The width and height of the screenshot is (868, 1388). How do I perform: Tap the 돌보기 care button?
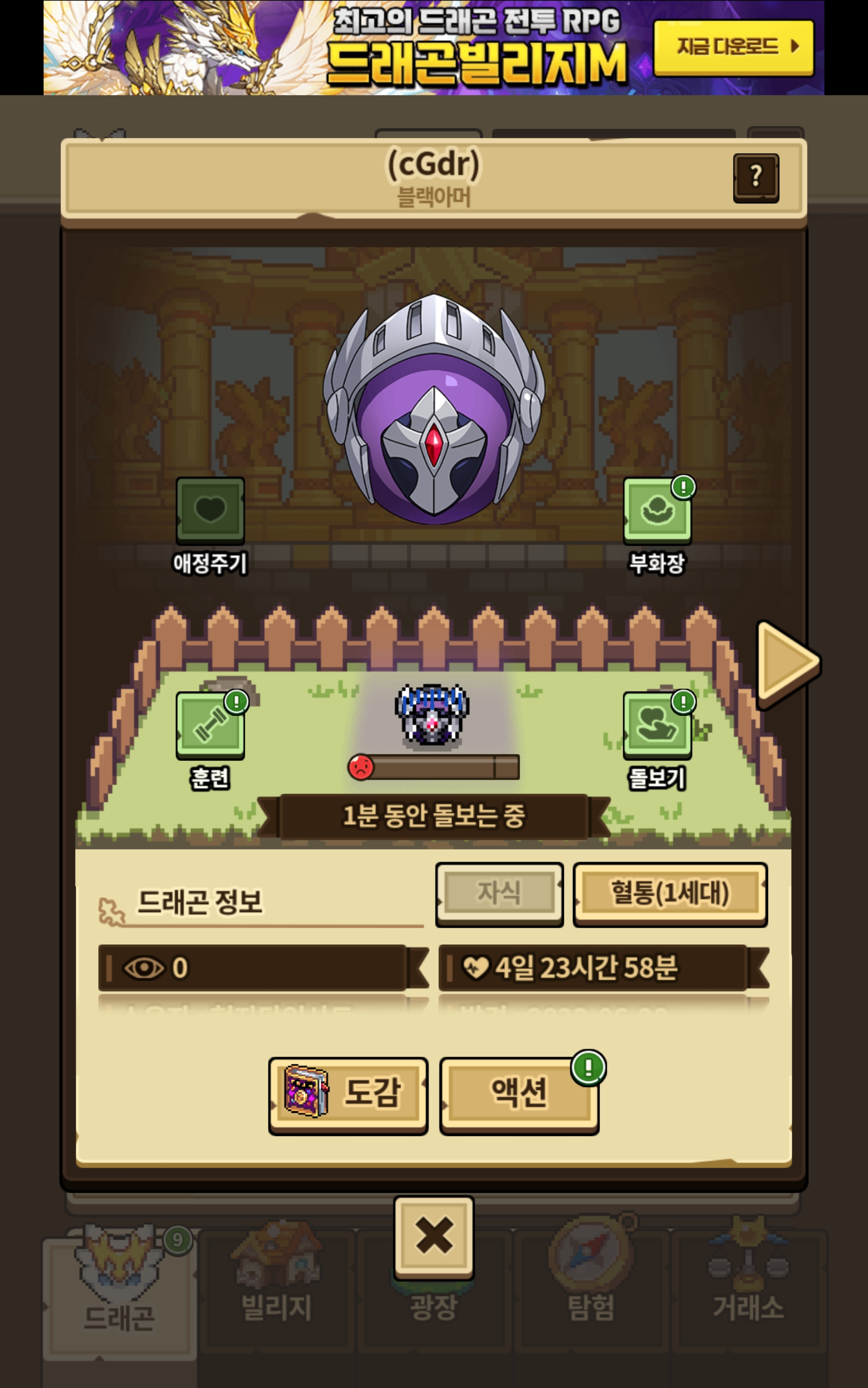tap(657, 725)
